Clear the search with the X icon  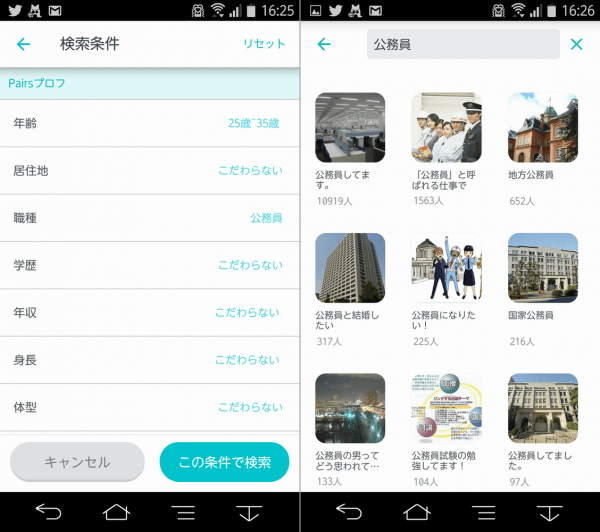point(576,44)
